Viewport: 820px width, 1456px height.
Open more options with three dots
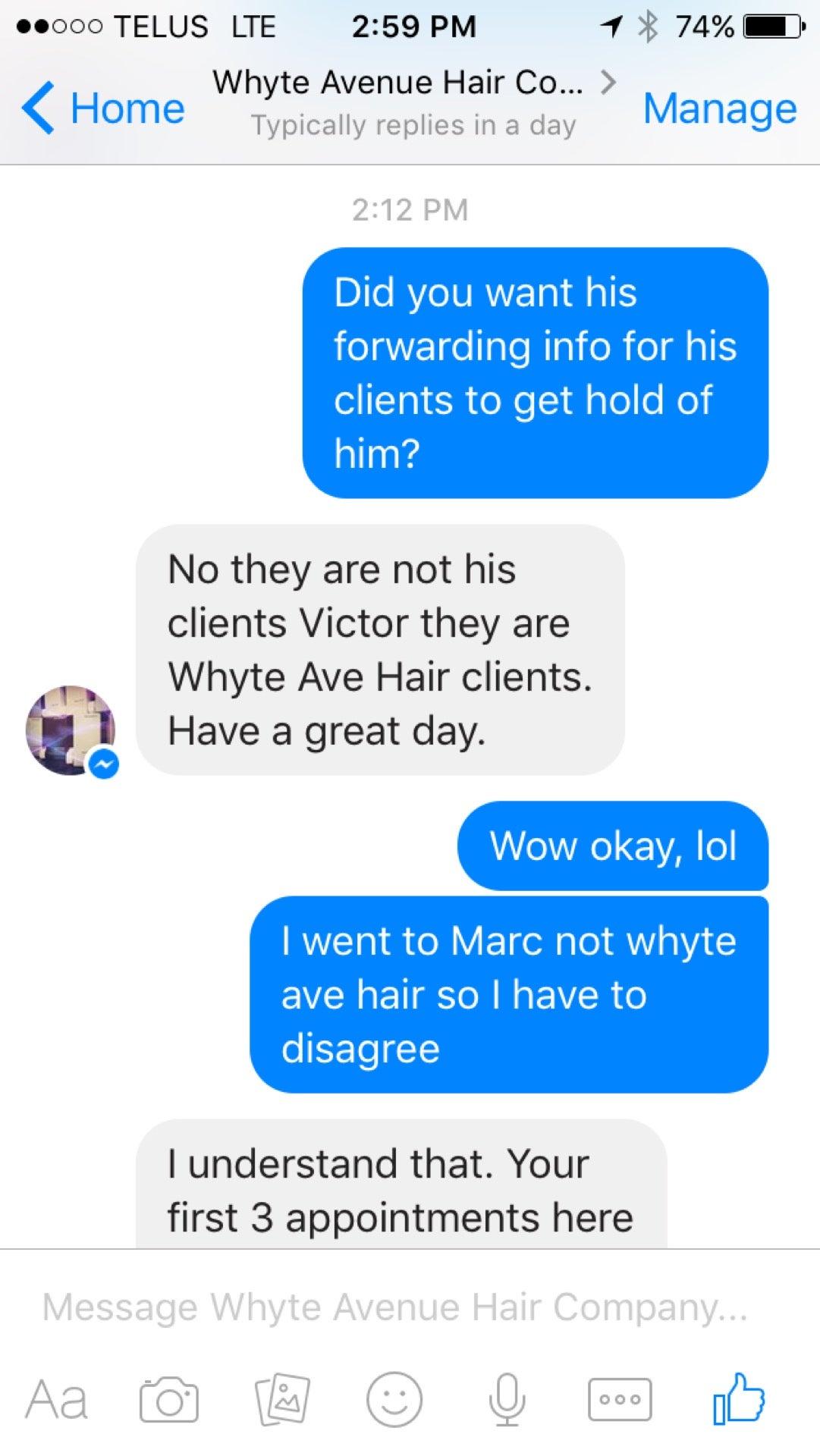coord(620,1399)
